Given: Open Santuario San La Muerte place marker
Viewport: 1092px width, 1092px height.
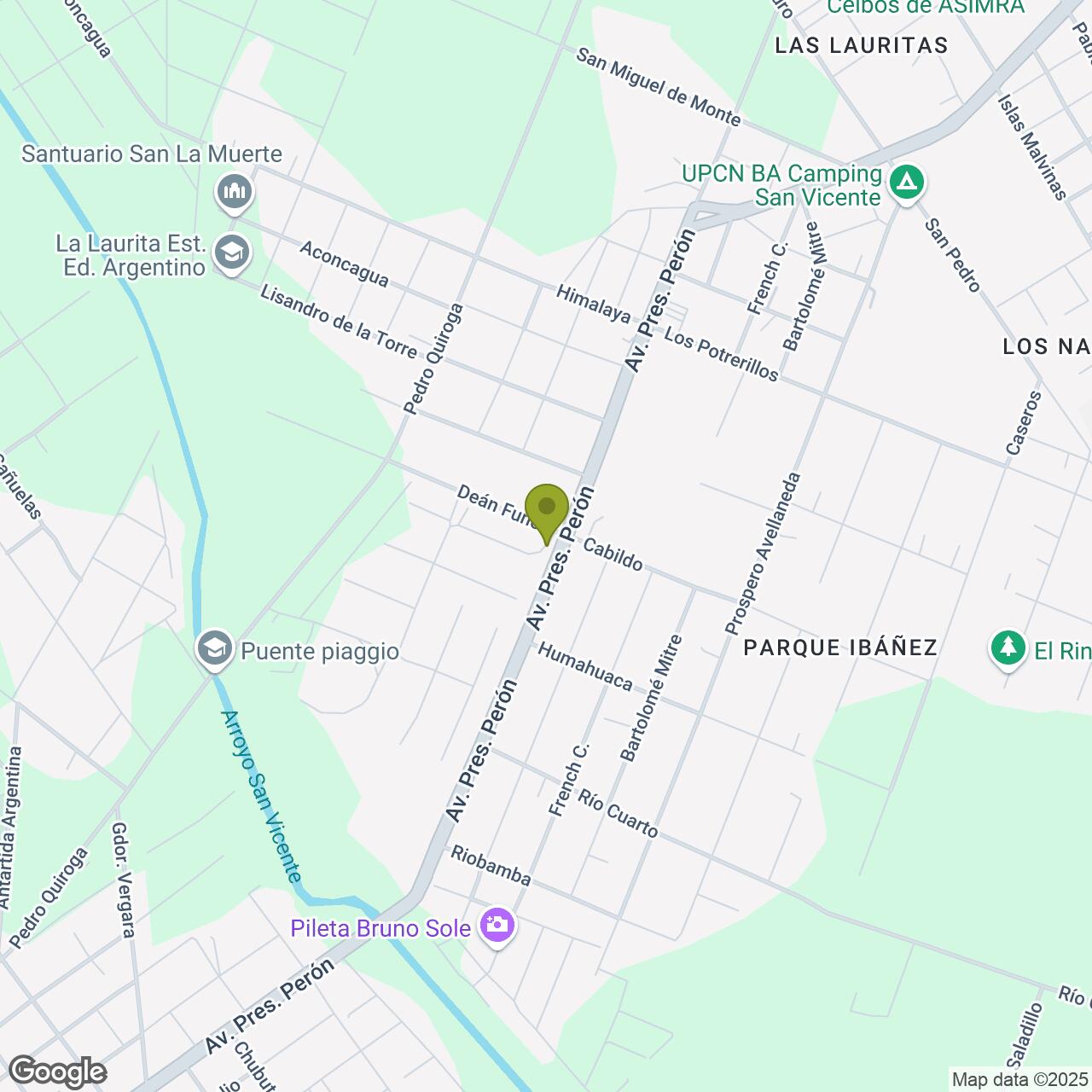Looking at the screenshot, I should (x=233, y=191).
